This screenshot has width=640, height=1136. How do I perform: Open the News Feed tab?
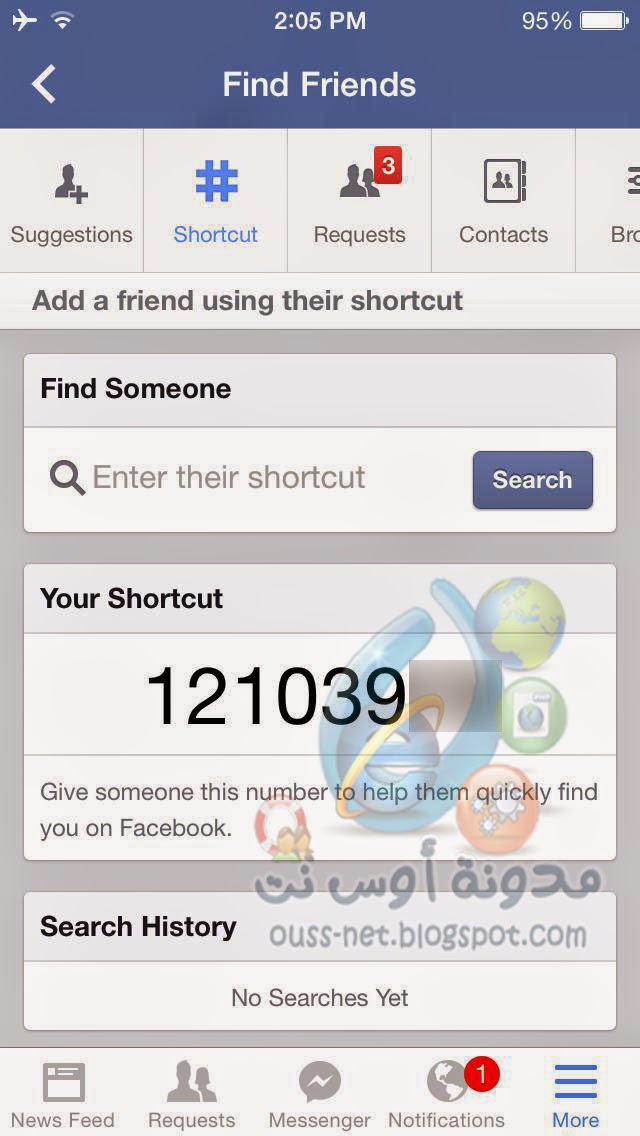[63, 1094]
